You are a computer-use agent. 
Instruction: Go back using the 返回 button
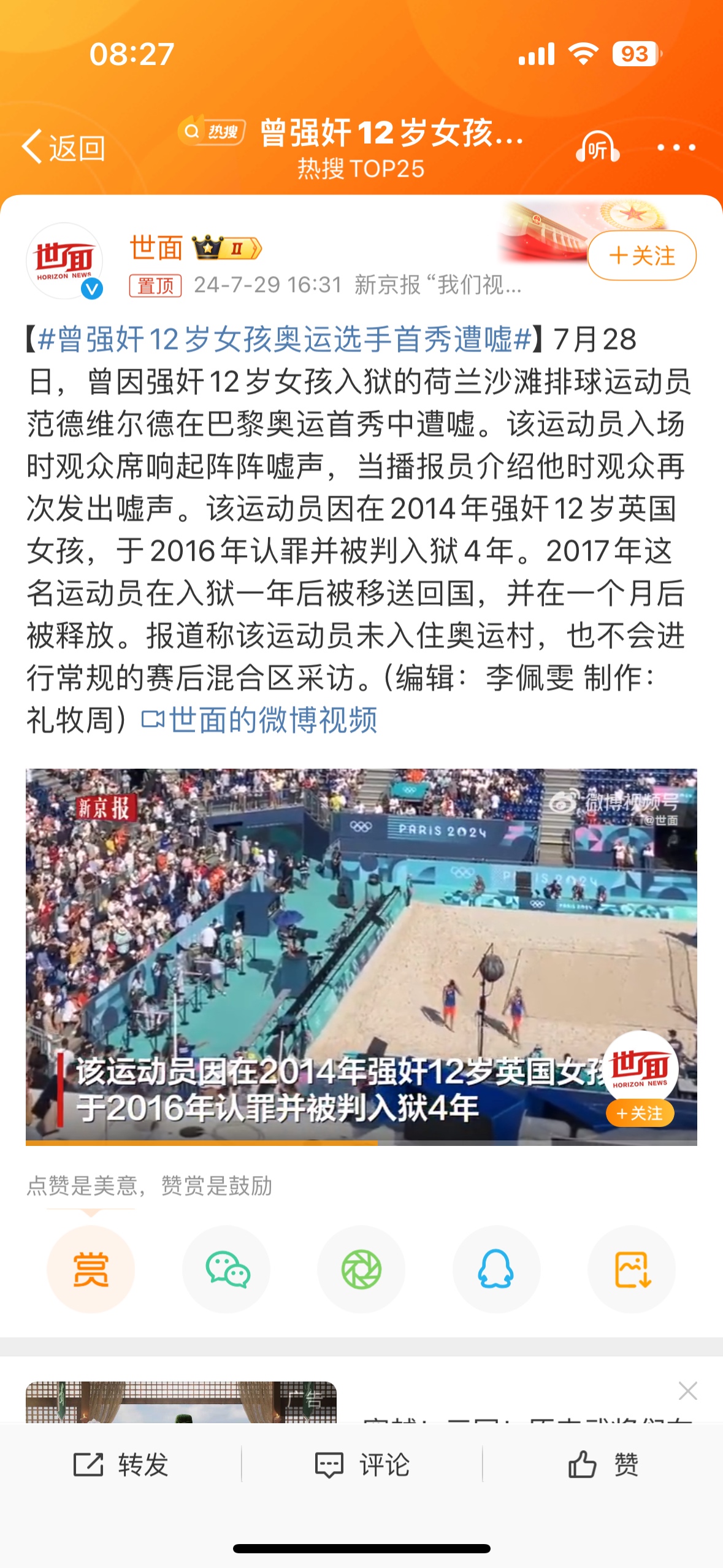coord(64,148)
